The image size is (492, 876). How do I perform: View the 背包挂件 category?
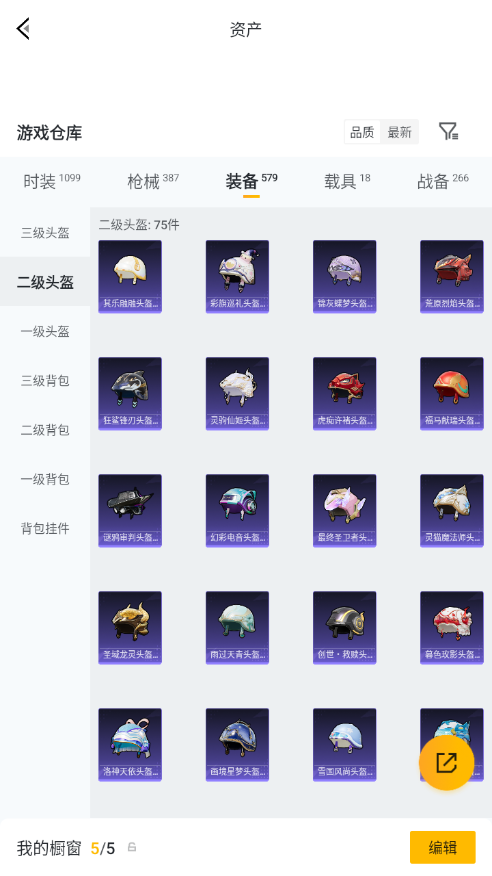click(x=45, y=528)
